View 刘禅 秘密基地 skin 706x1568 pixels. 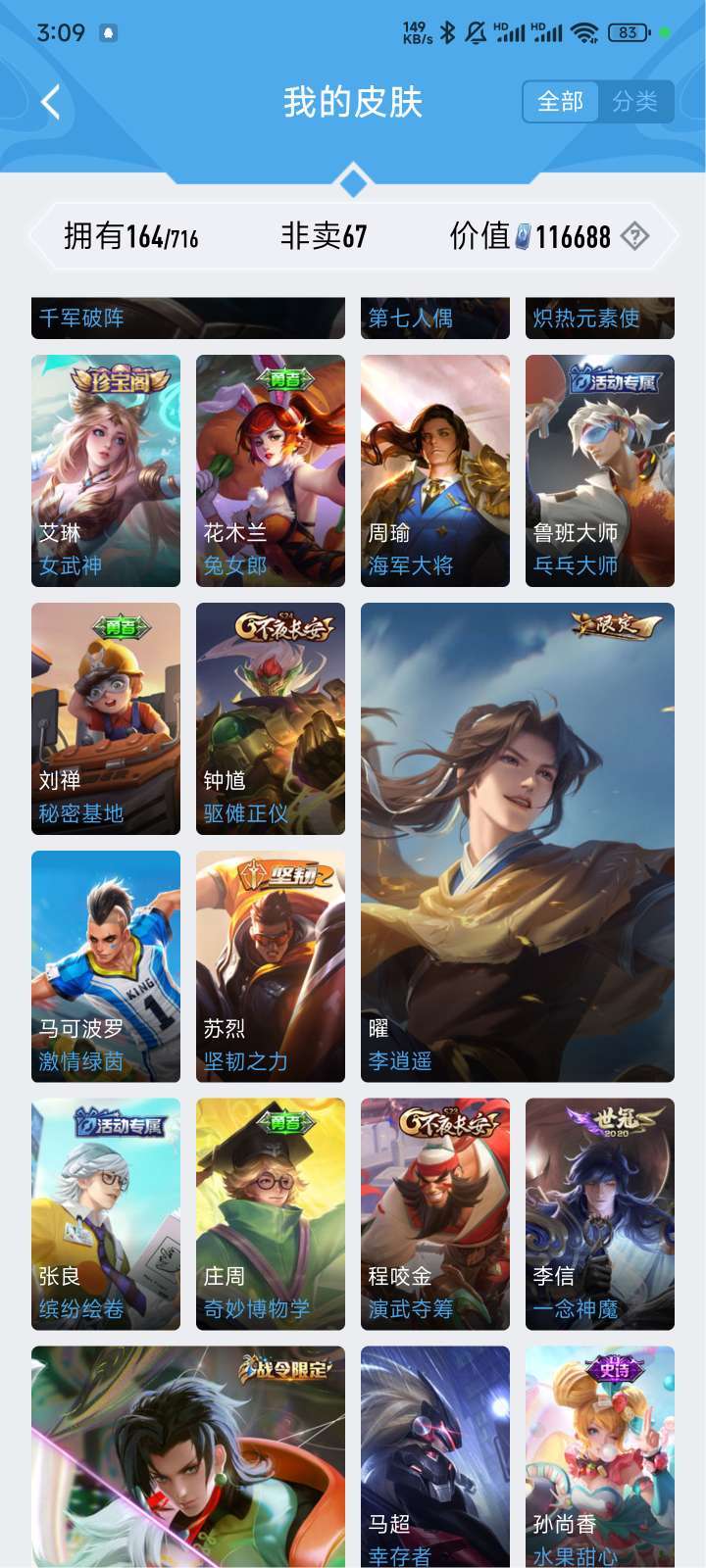click(106, 718)
